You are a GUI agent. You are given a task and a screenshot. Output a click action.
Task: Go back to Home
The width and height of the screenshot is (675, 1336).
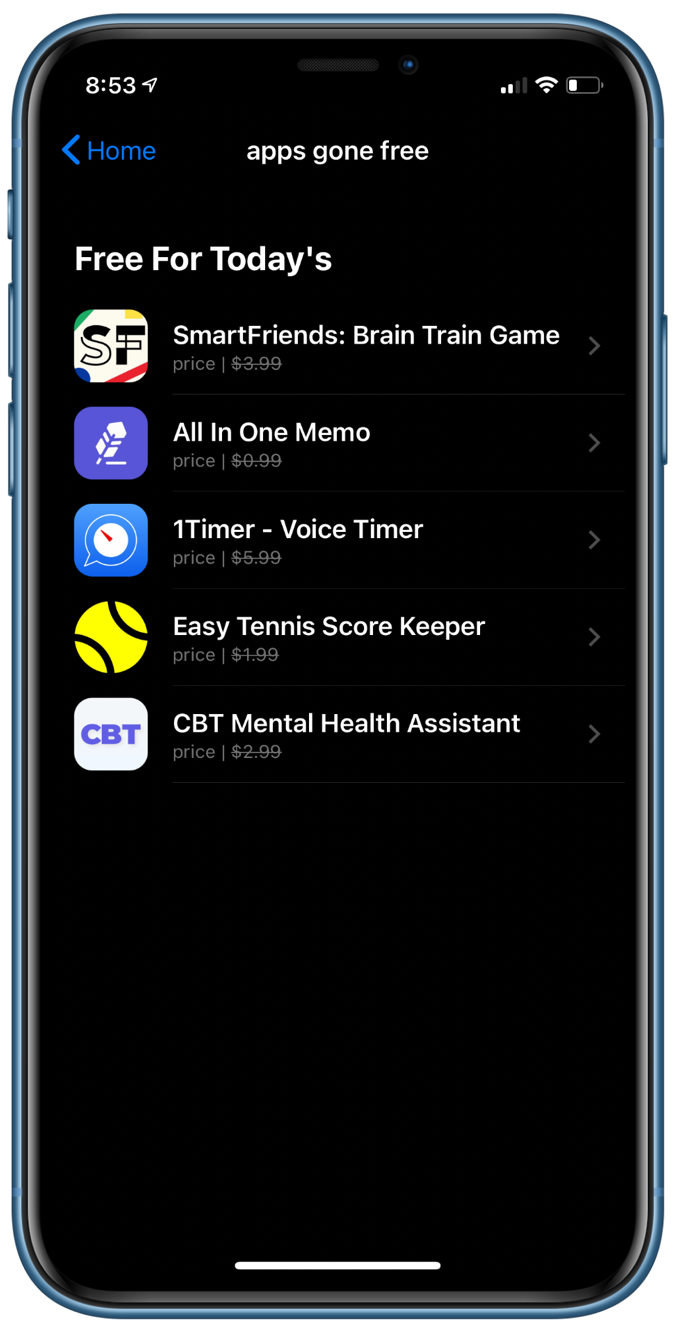click(109, 151)
